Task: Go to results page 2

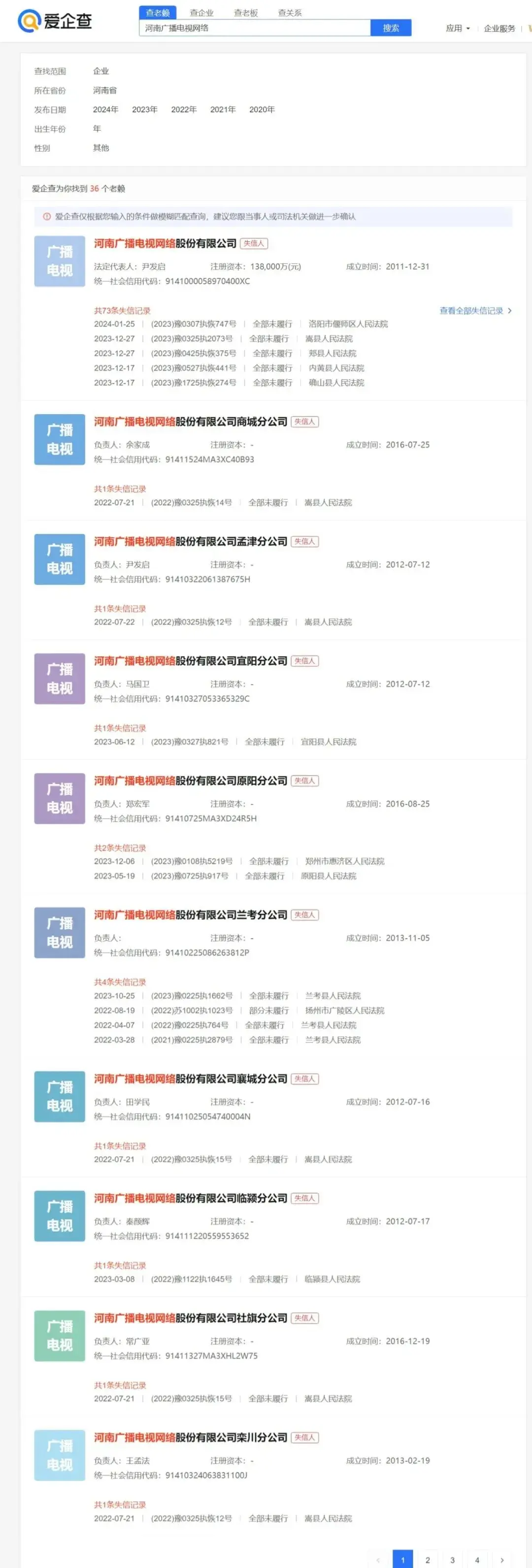Action: click(427, 1560)
